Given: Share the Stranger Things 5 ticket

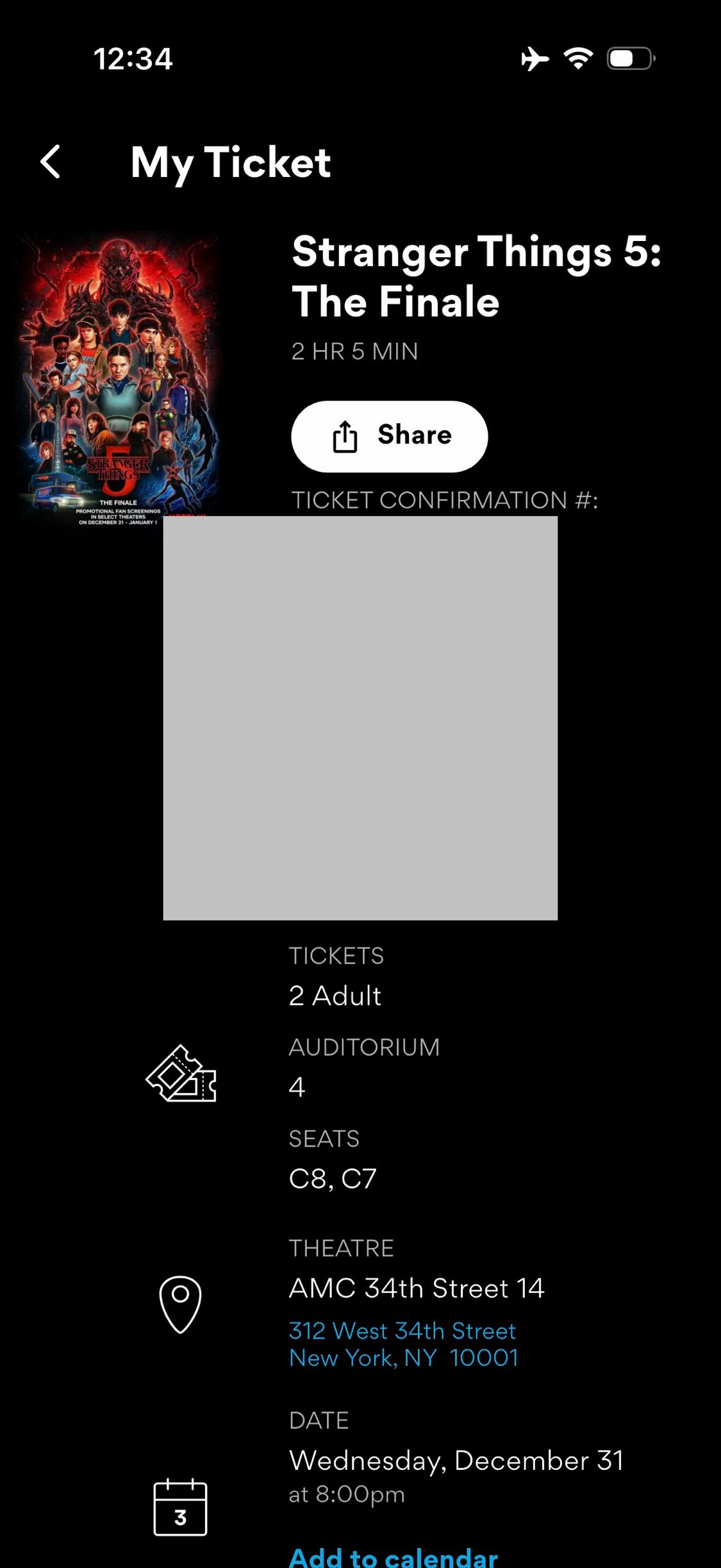Looking at the screenshot, I should (390, 436).
